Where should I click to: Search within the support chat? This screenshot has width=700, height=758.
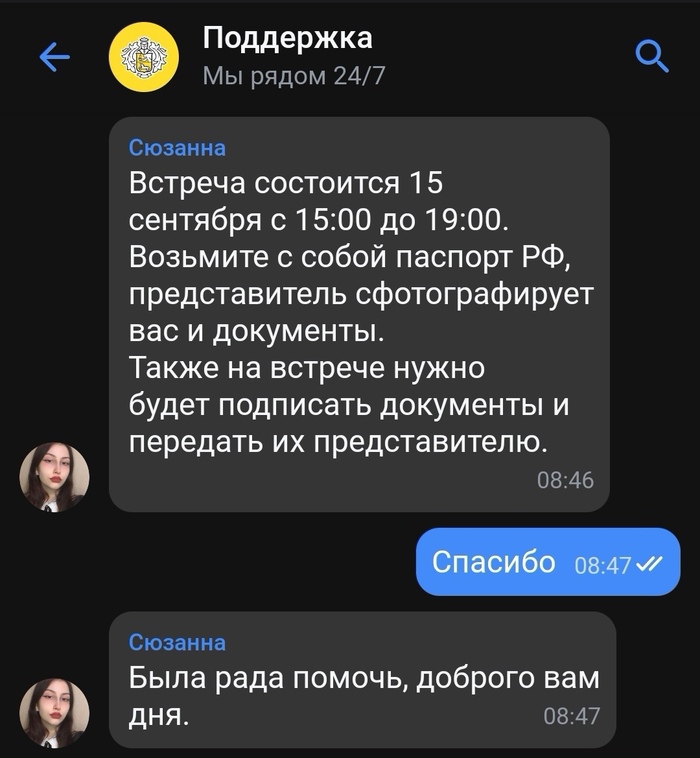(x=651, y=57)
